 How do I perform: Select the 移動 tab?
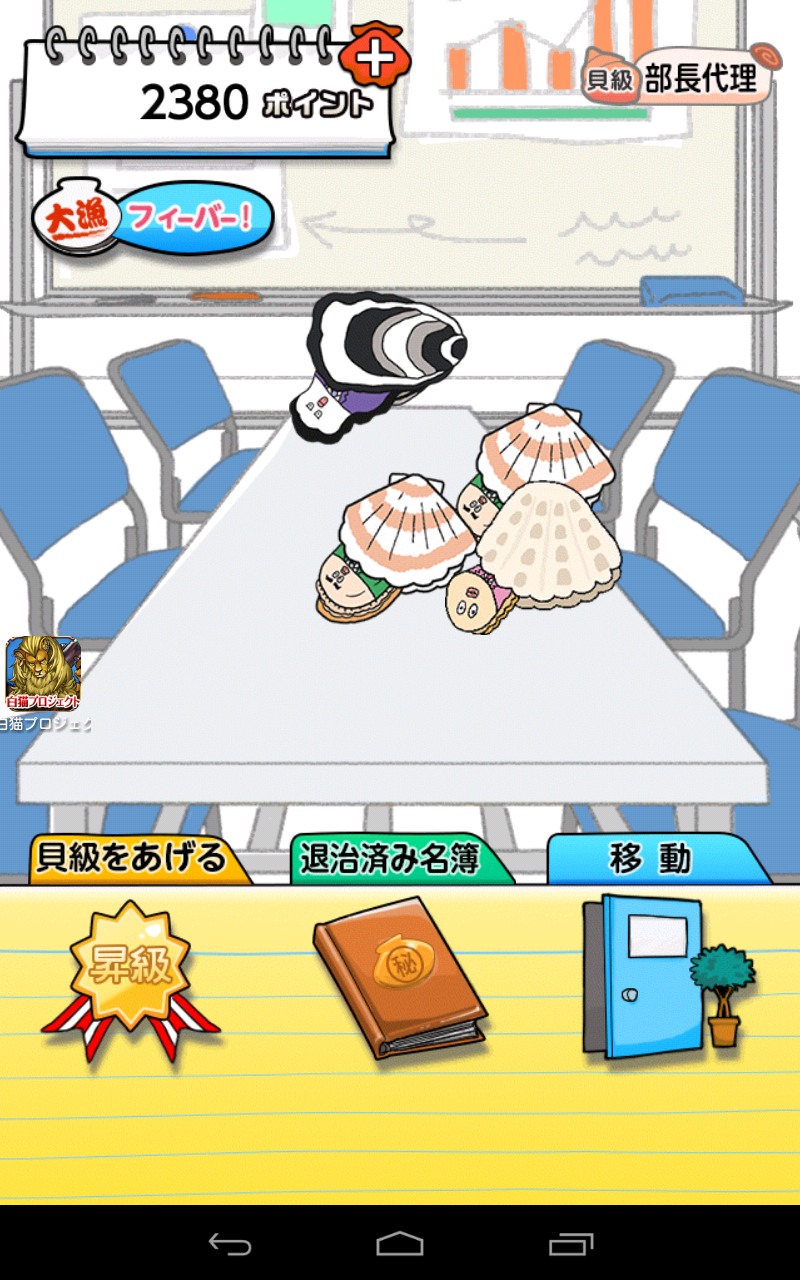(x=652, y=860)
